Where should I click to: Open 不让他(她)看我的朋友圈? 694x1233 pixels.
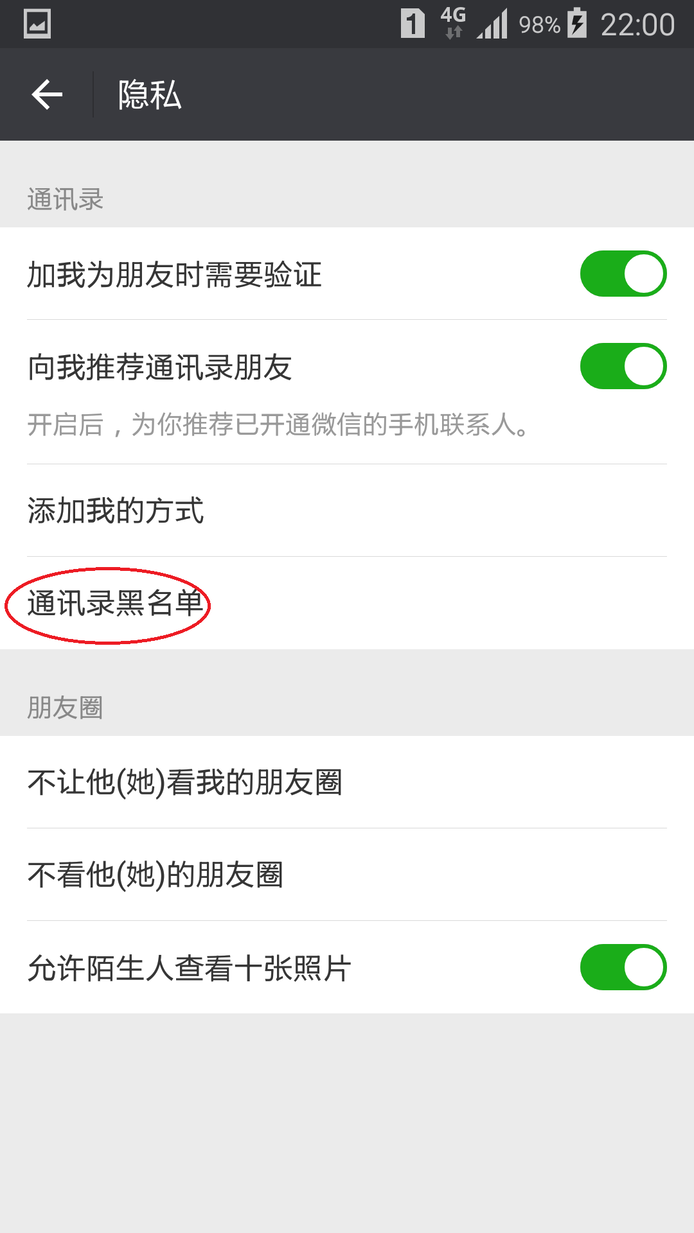(347, 782)
